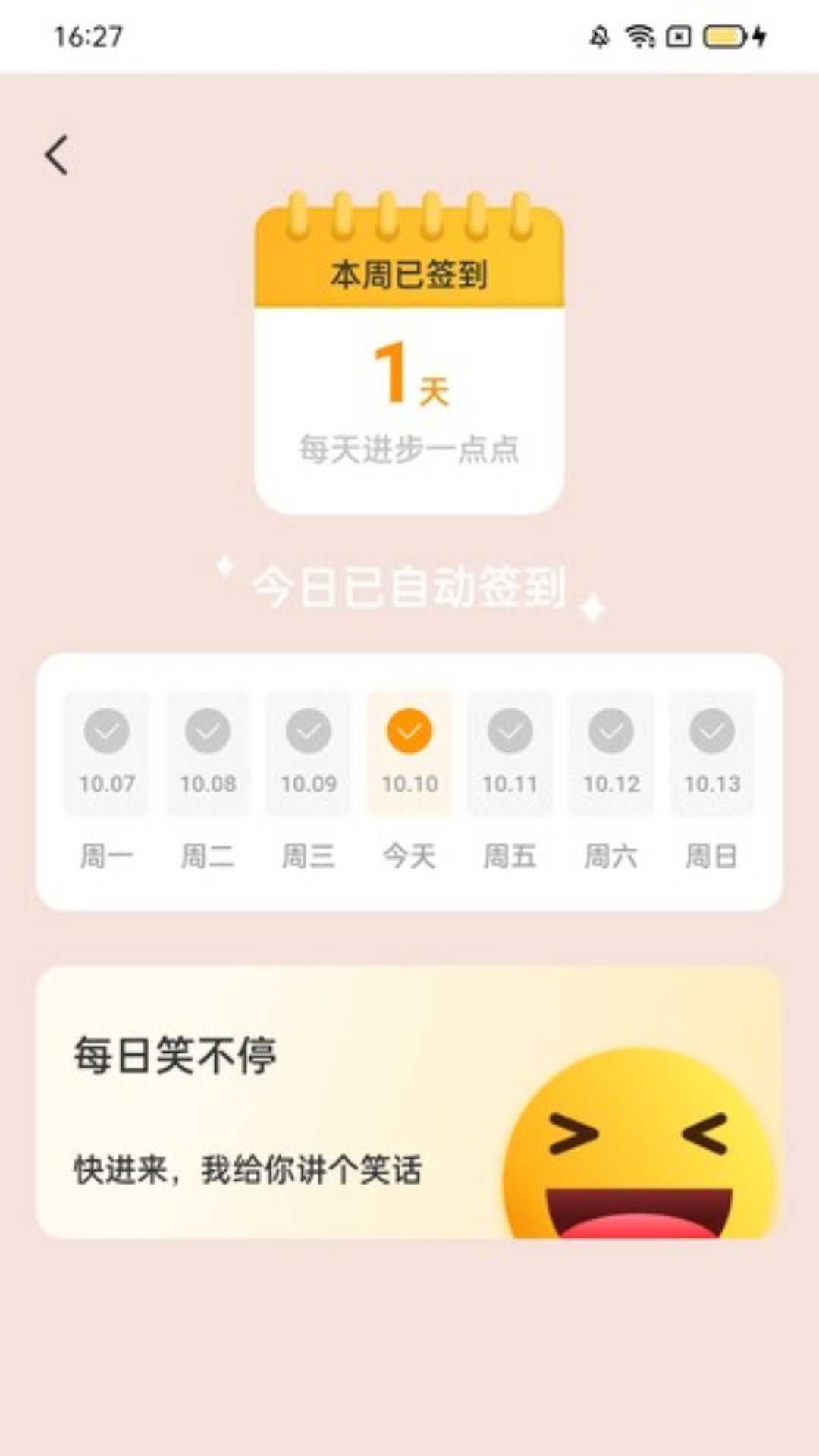The height and width of the screenshot is (1456, 819).
Task: Tap the screen mirroring icon in the status bar
Action: tap(677, 36)
